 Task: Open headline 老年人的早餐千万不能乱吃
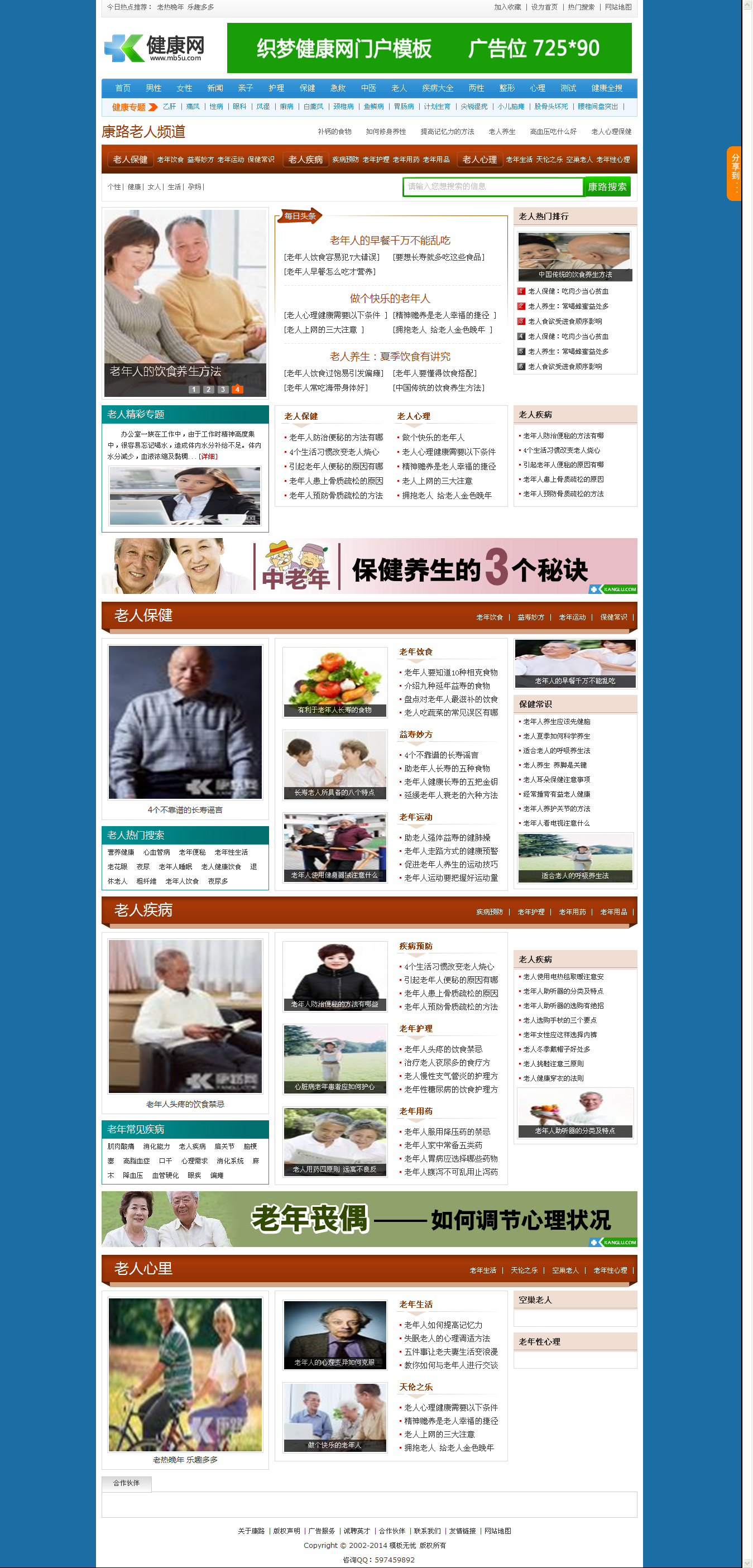(x=390, y=241)
